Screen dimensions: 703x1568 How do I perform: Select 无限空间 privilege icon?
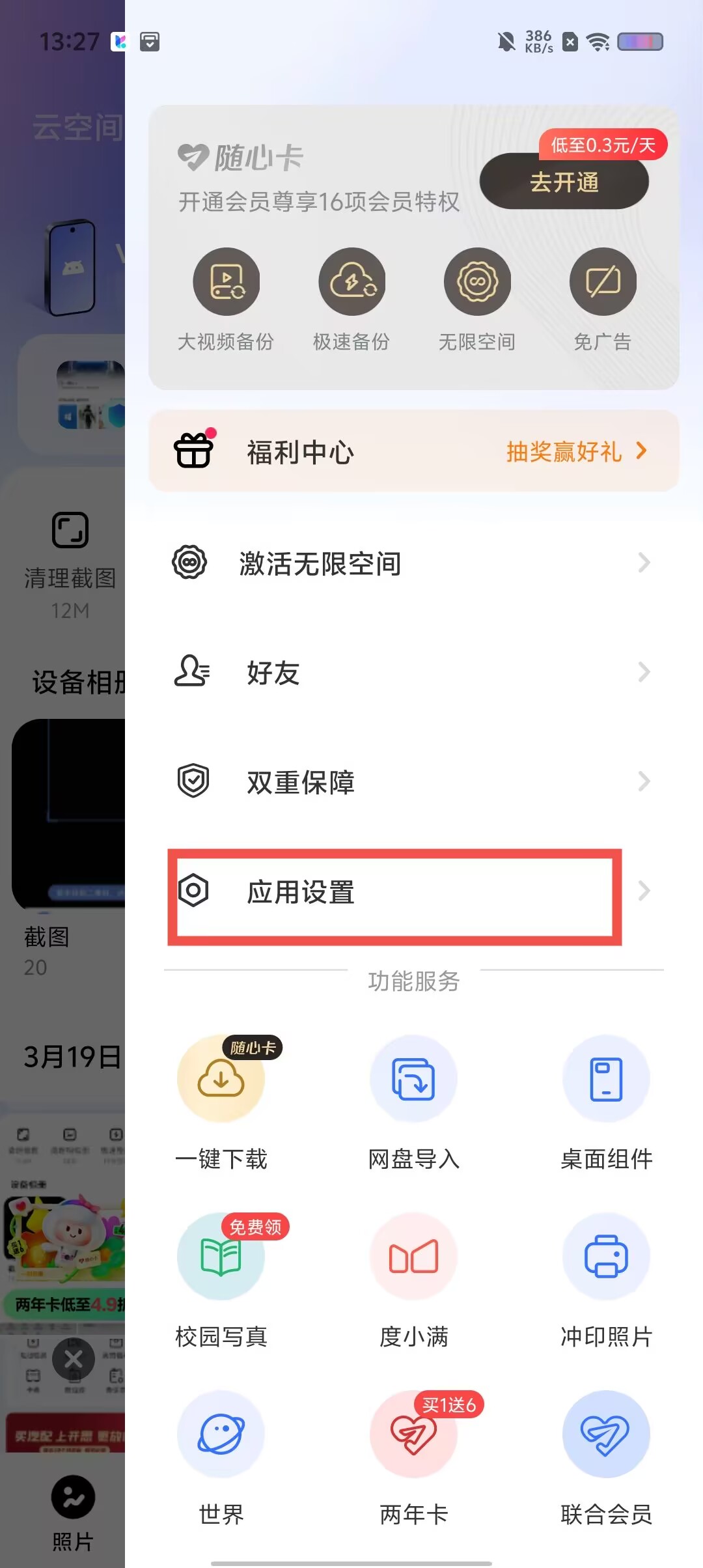pos(477,282)
